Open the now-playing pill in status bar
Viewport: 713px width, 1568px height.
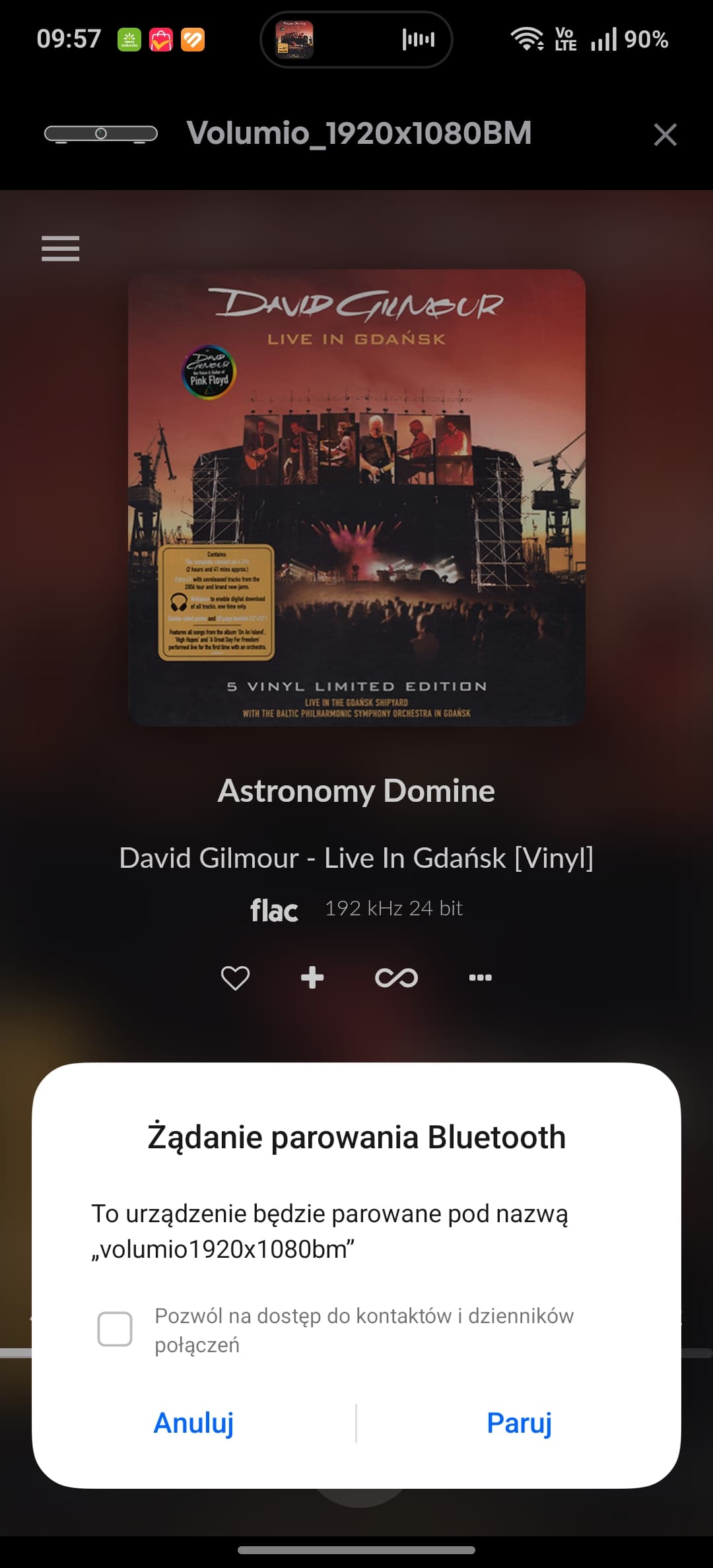[x=356, y=40]
